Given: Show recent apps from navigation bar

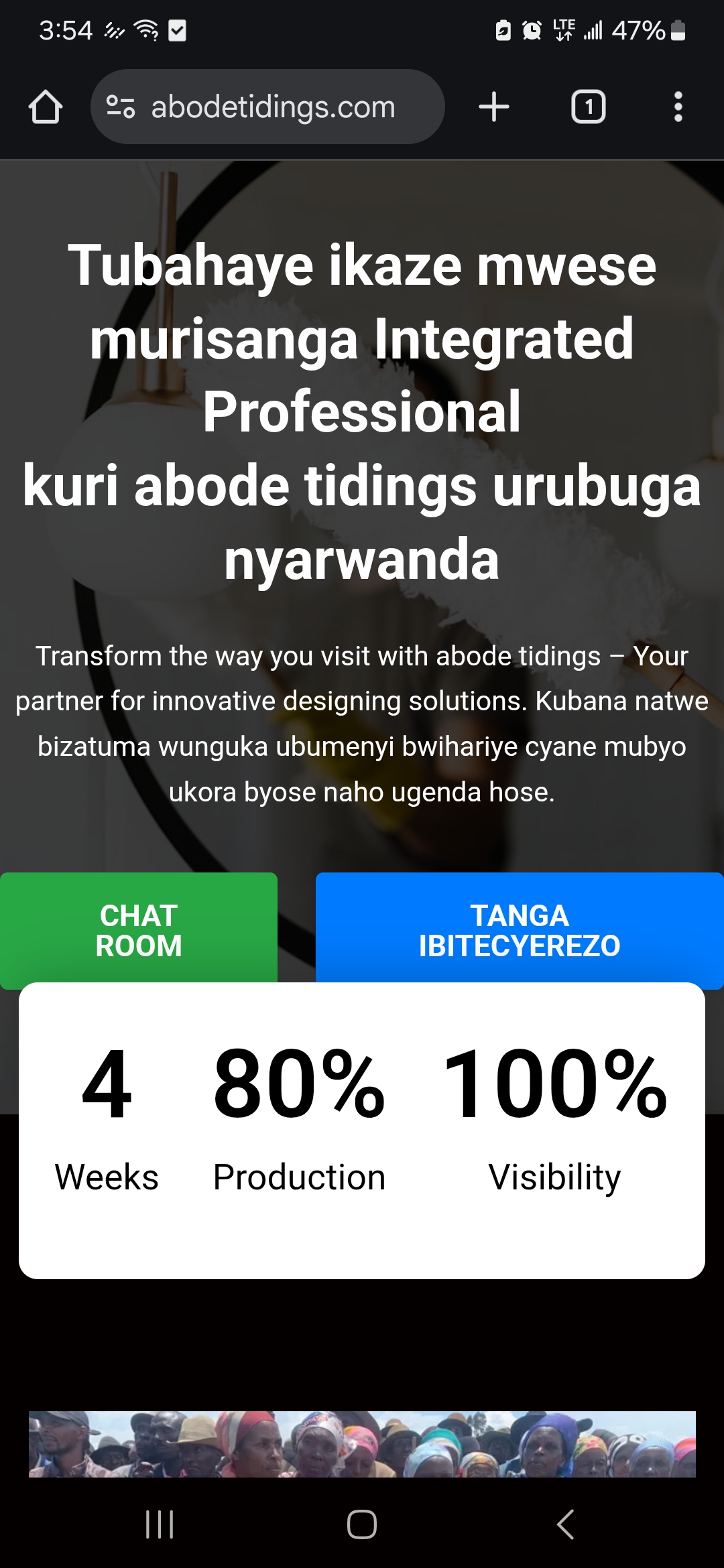Looking at the screenshot, I should [x=160, y=1524].
